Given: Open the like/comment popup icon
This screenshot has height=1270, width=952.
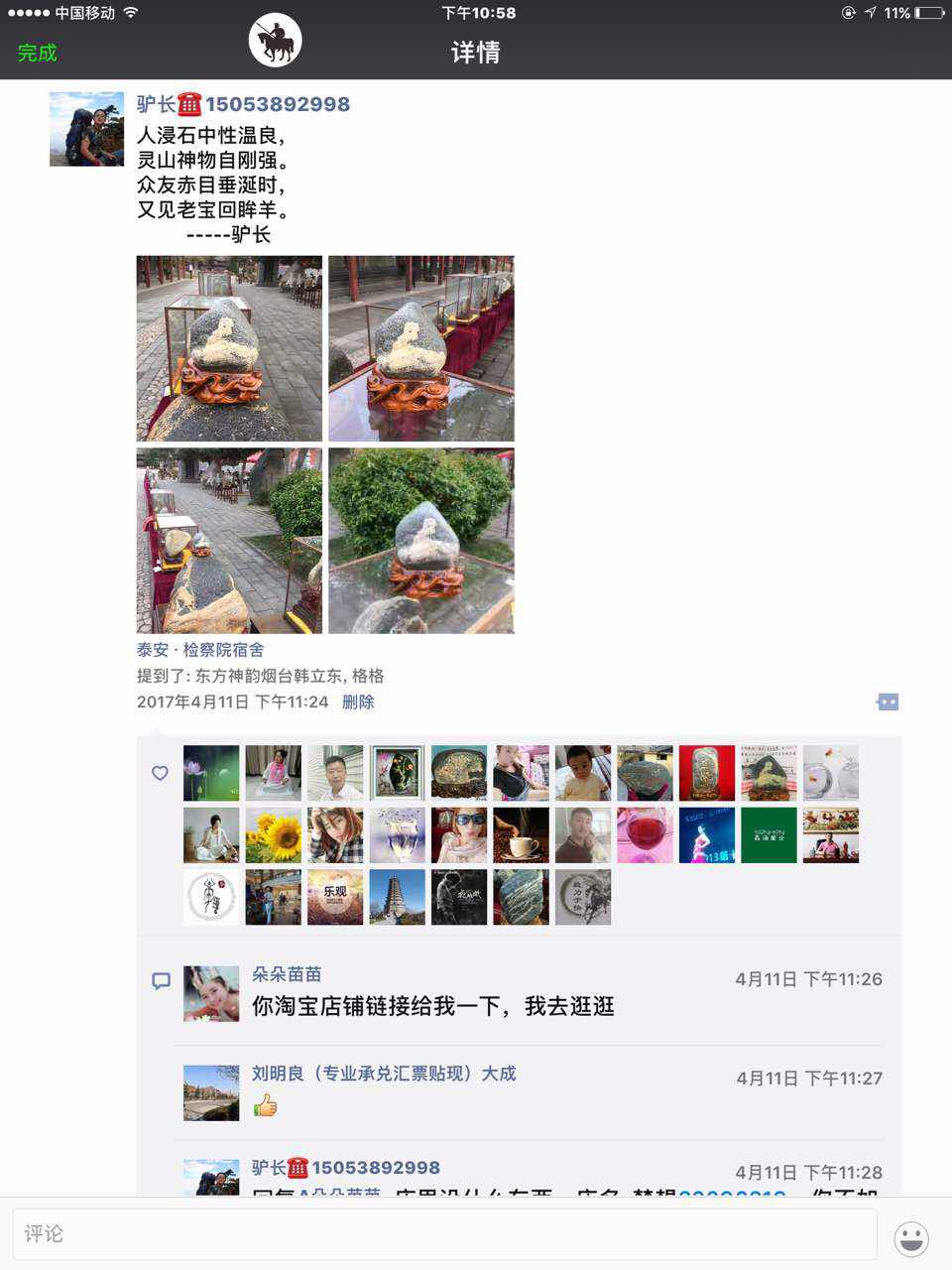Looking at the screenshot, I should click(888, 702).
